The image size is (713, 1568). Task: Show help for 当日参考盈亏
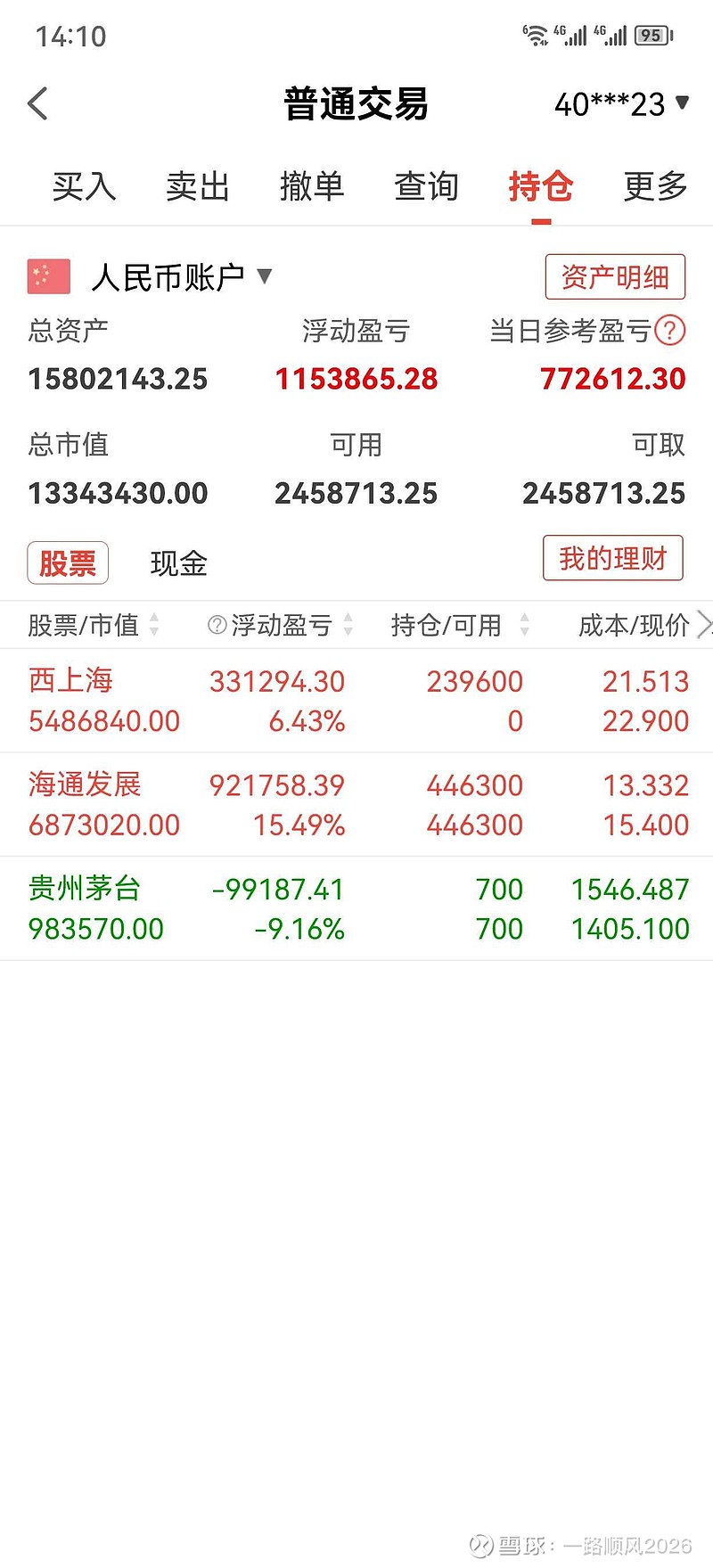click(670, 331)
